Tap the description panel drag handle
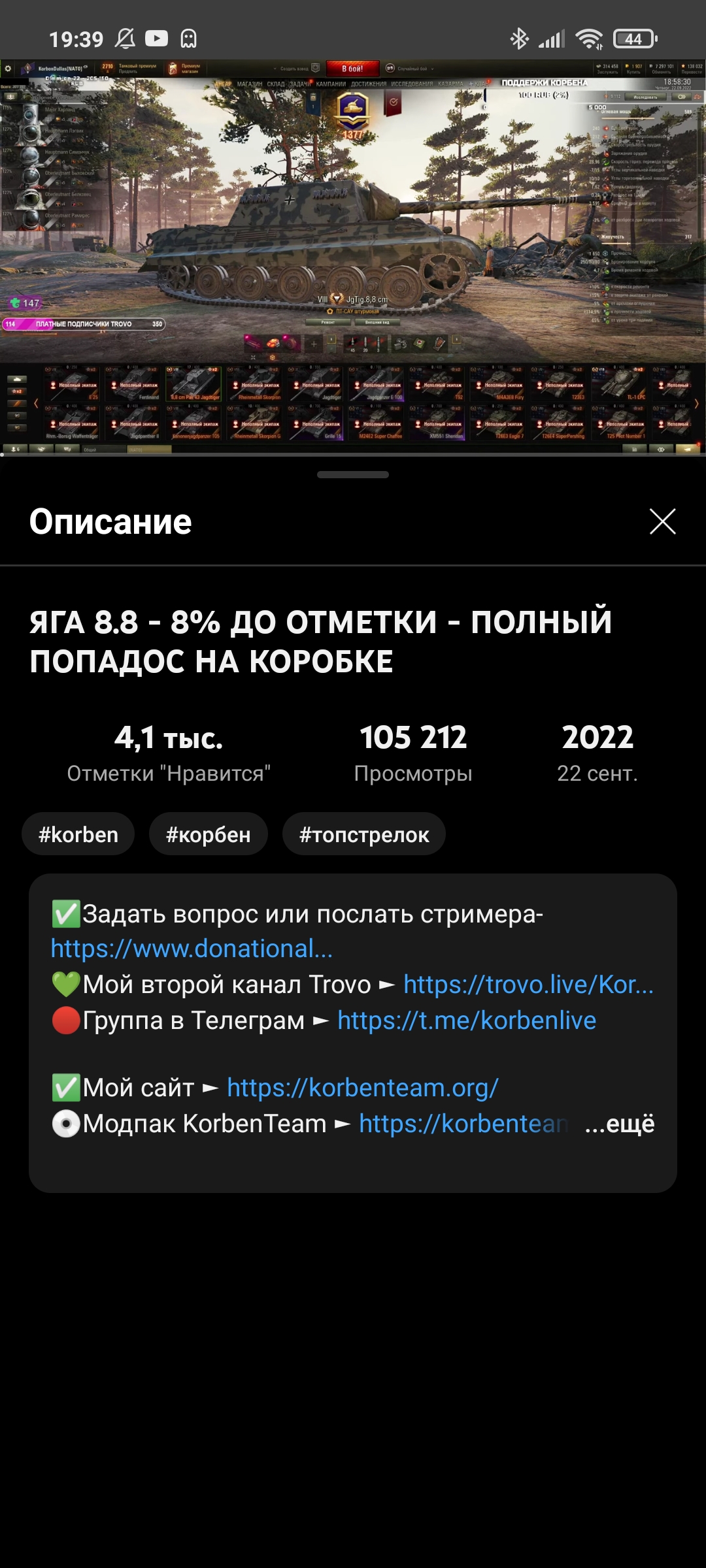The width and height of the screenshot is (706, 1568). point(353,475)
